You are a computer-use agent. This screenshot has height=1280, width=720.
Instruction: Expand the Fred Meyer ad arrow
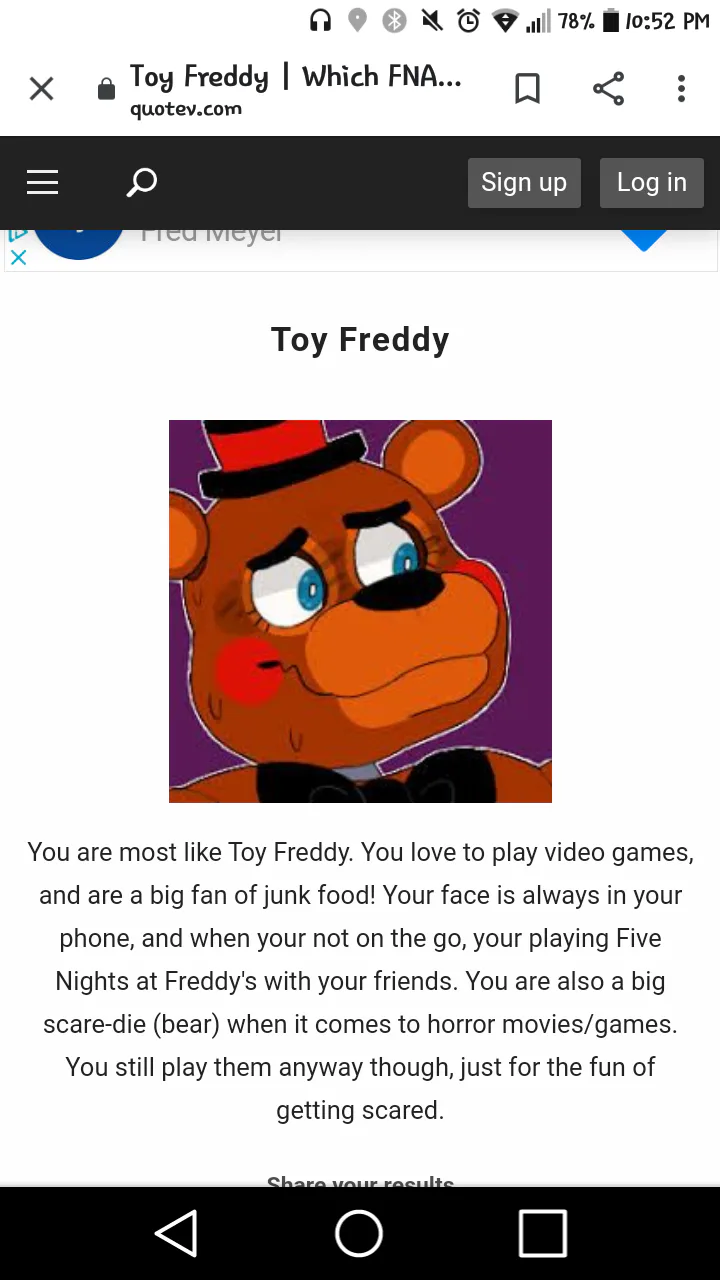(643, 240)
